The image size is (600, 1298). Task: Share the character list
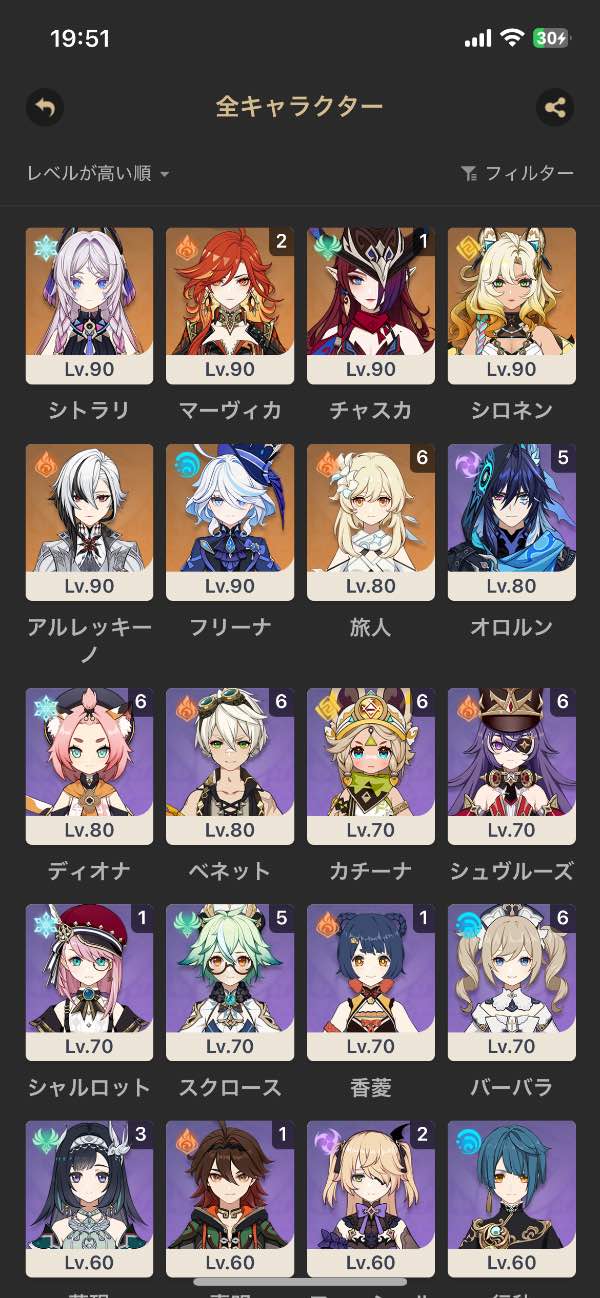point(555,108)
